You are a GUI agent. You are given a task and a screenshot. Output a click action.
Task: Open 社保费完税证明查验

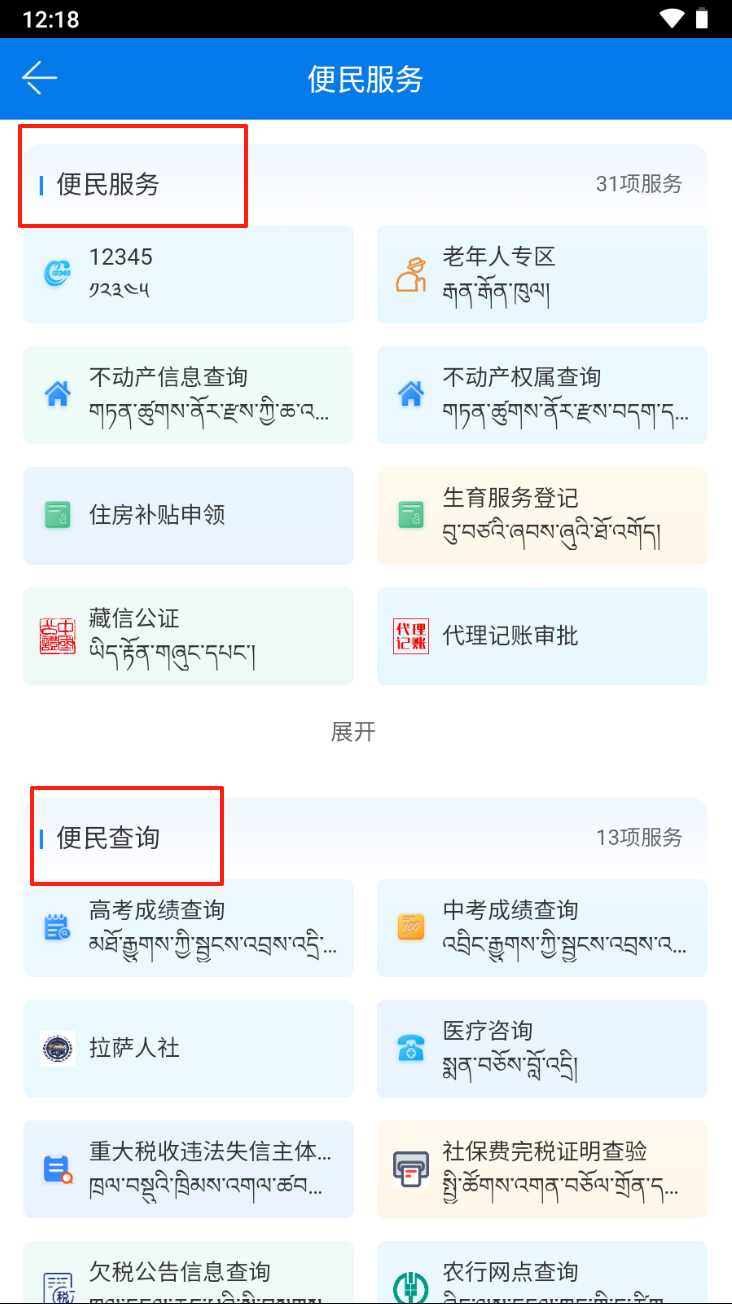542,1169
